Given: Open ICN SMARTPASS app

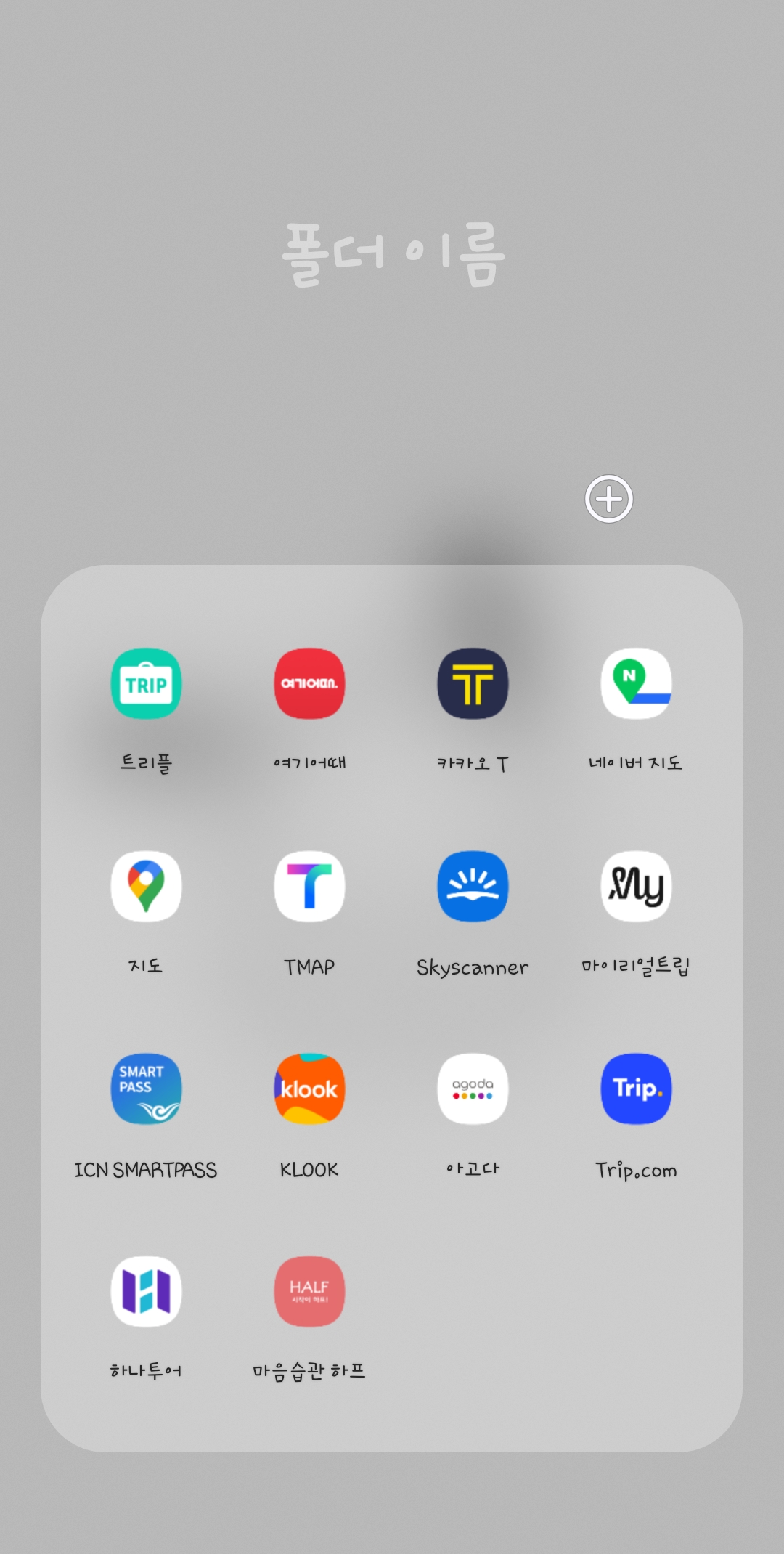Looking at the screenshot, I should tap(146, 1089).
